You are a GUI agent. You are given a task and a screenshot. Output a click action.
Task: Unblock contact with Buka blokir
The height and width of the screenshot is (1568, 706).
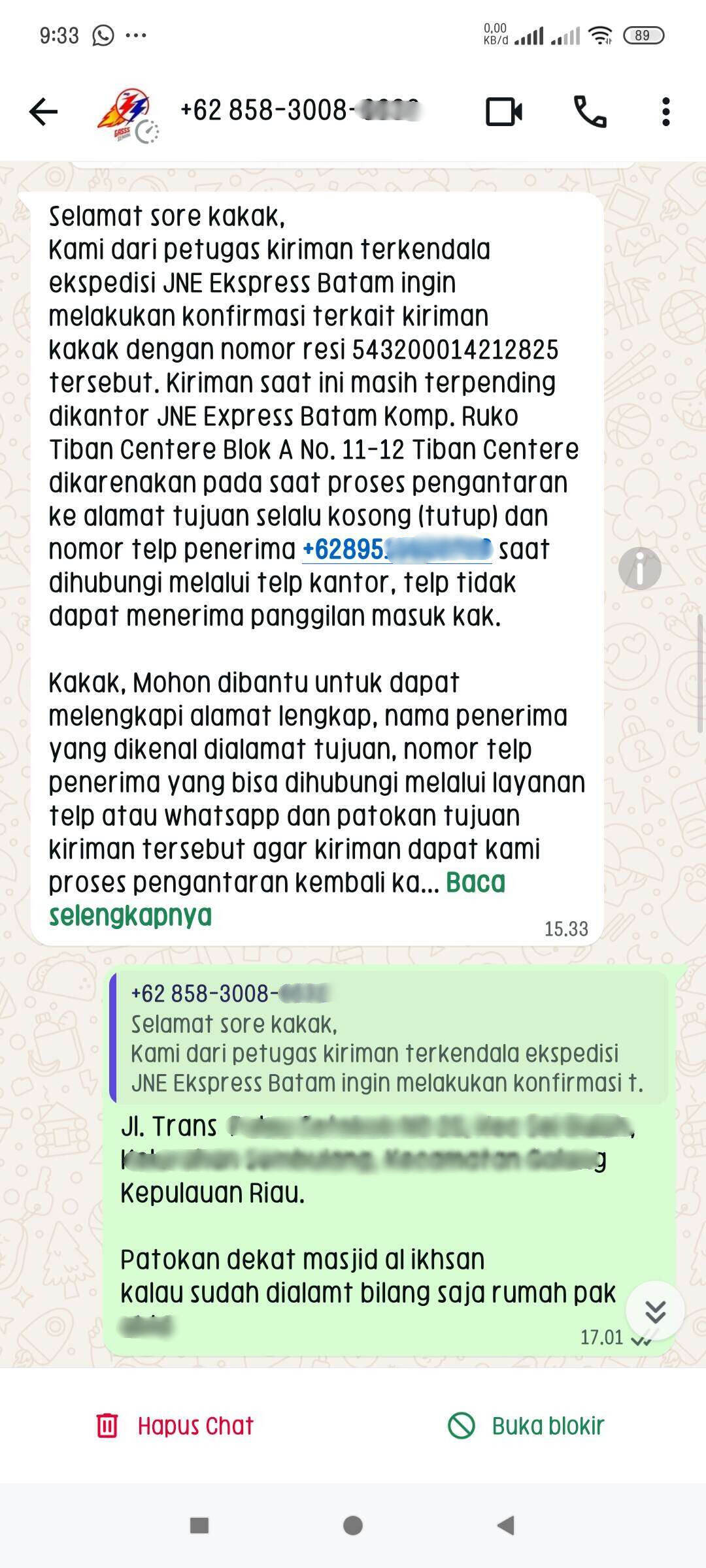tap(526, 1426)
